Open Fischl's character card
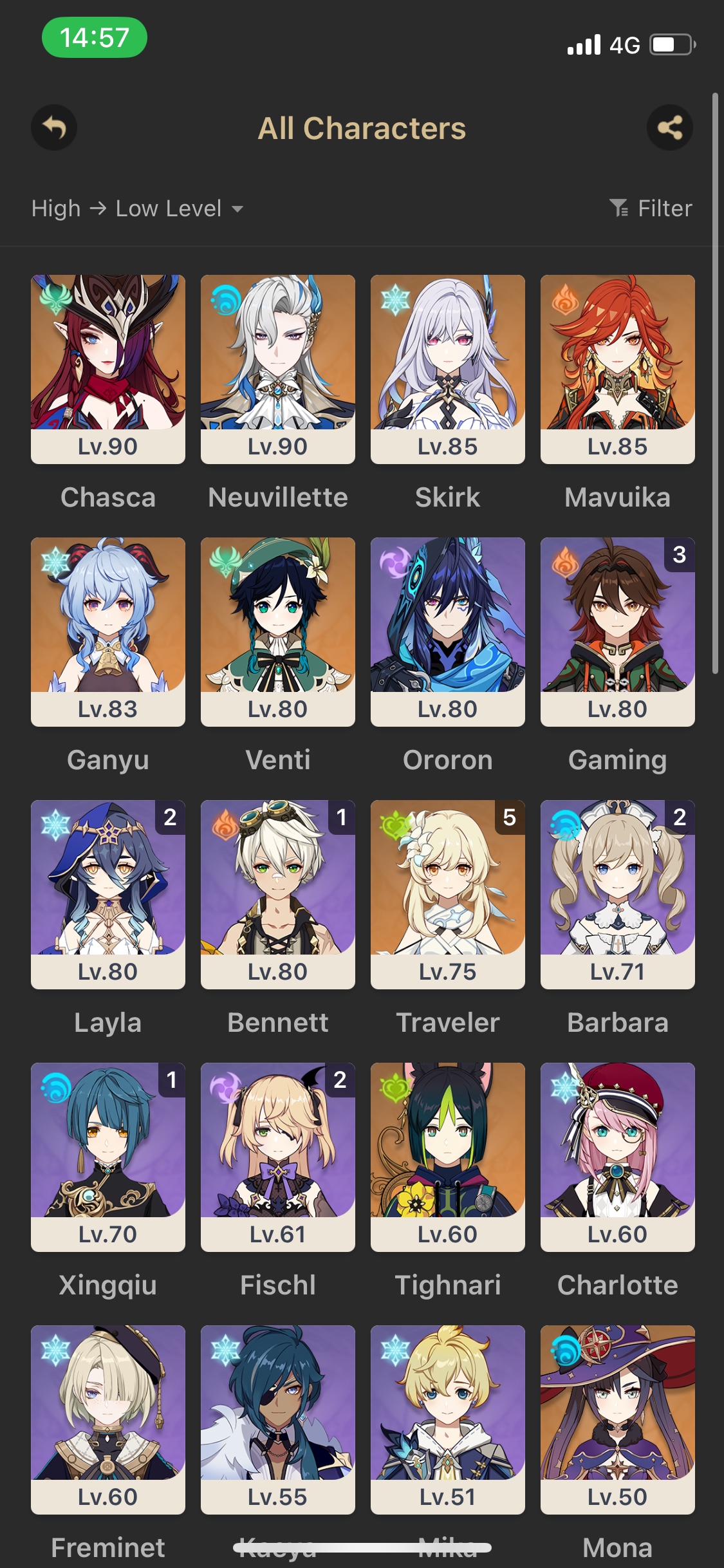Viewport: 724px width, 1568px height. click(x=278, y=1157)
